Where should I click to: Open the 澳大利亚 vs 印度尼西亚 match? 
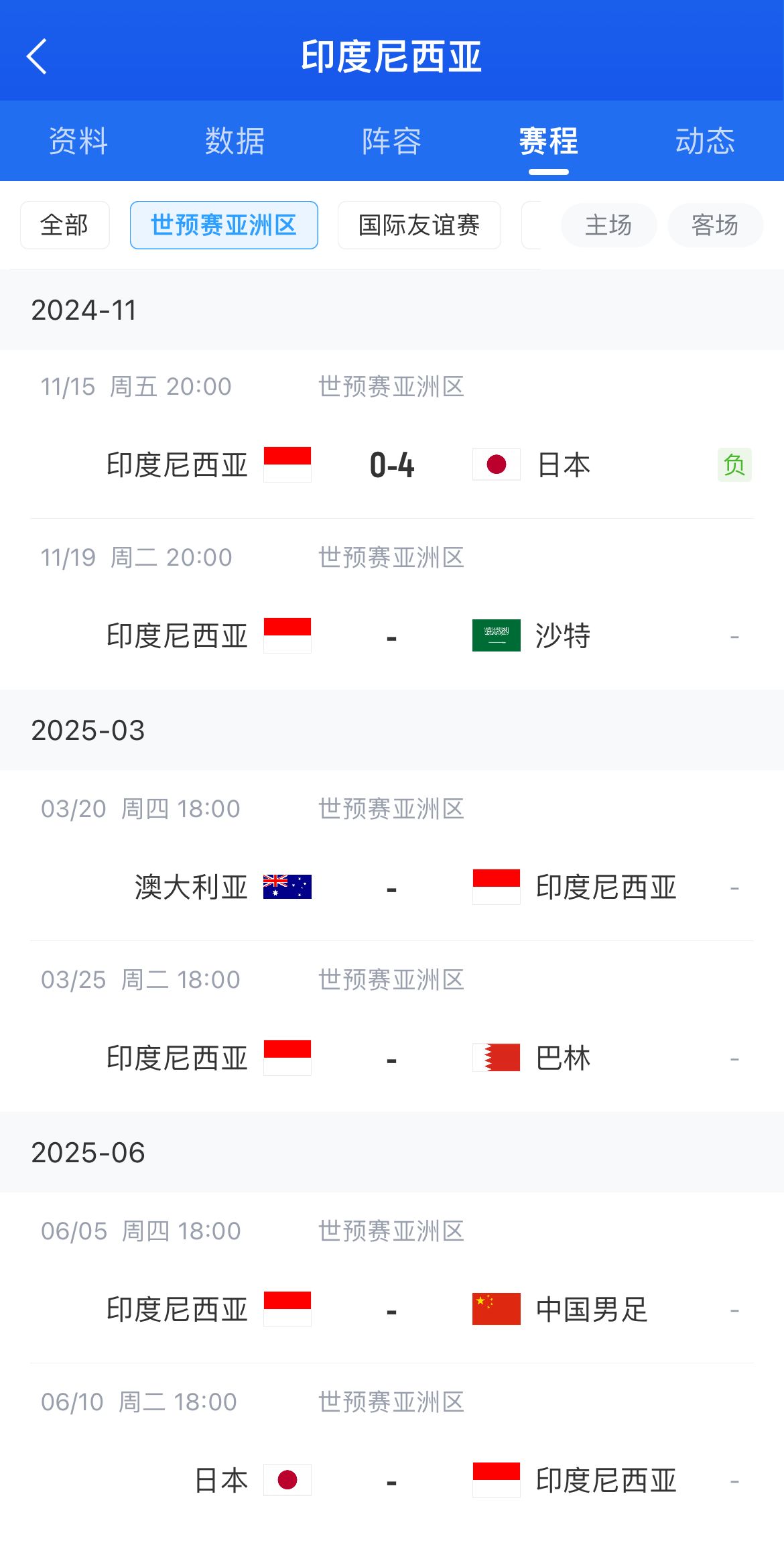click(x=392, y=856)
